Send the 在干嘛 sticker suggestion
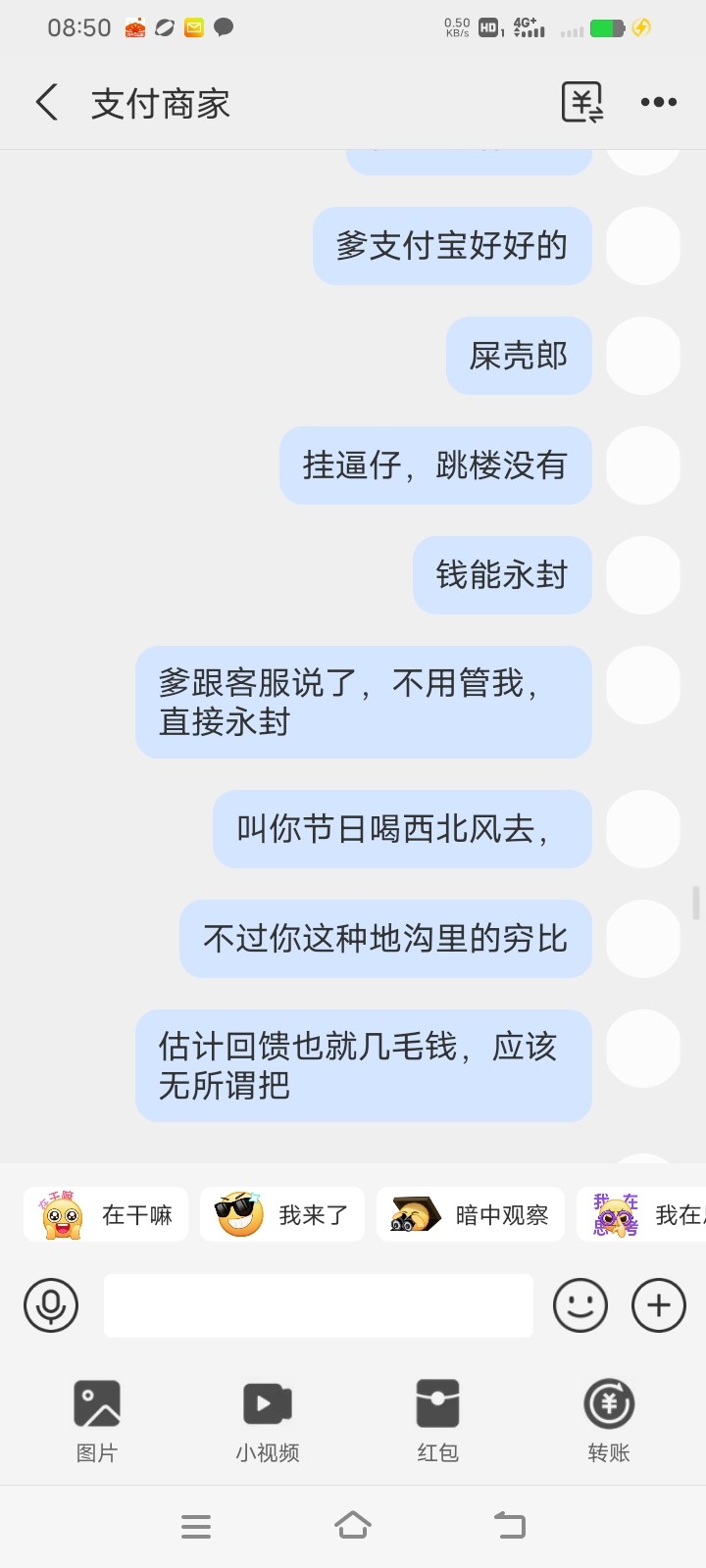 [x=106, y=1215]
